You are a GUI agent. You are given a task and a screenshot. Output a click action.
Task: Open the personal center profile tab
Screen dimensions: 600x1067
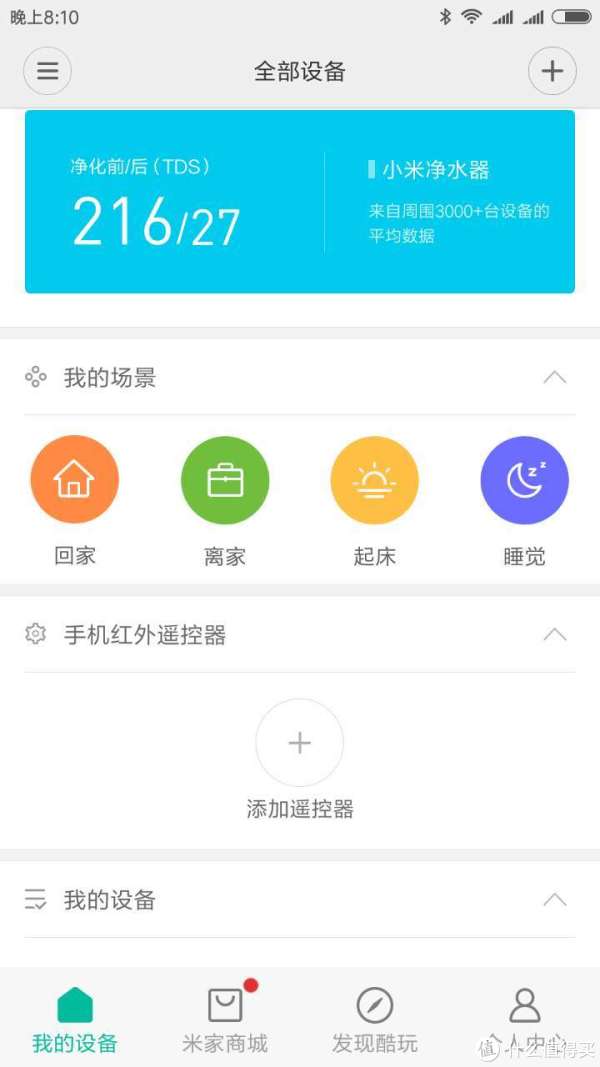click(x=524, y=1019)
